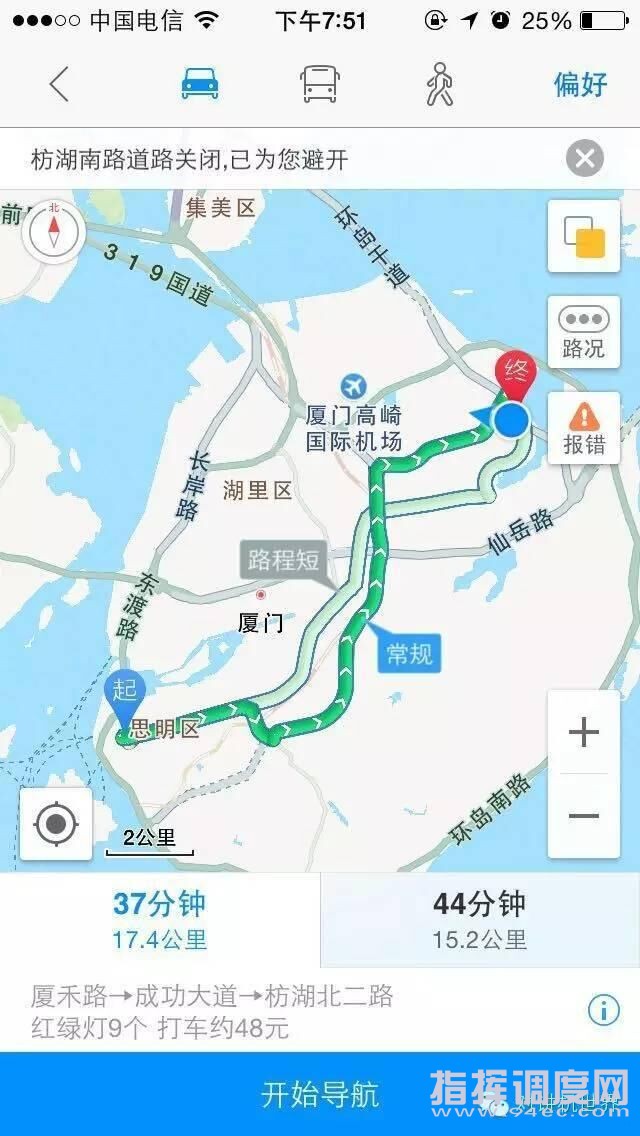This screenshot has height=1136, width=640.
Task: Open 偏好 route preferences
Action: (x=581, y=84)
